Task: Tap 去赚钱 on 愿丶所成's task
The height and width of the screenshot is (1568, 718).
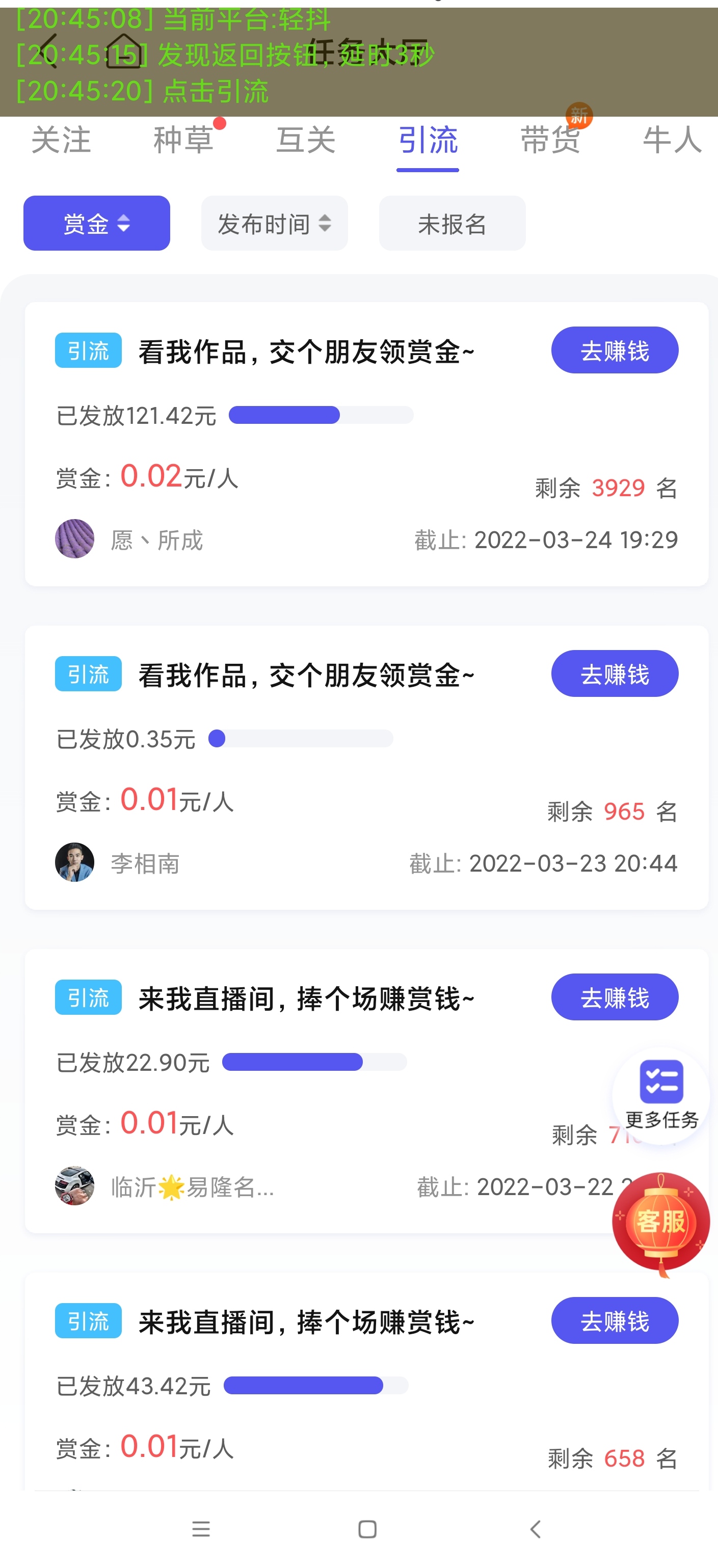Action: point(615,350)
